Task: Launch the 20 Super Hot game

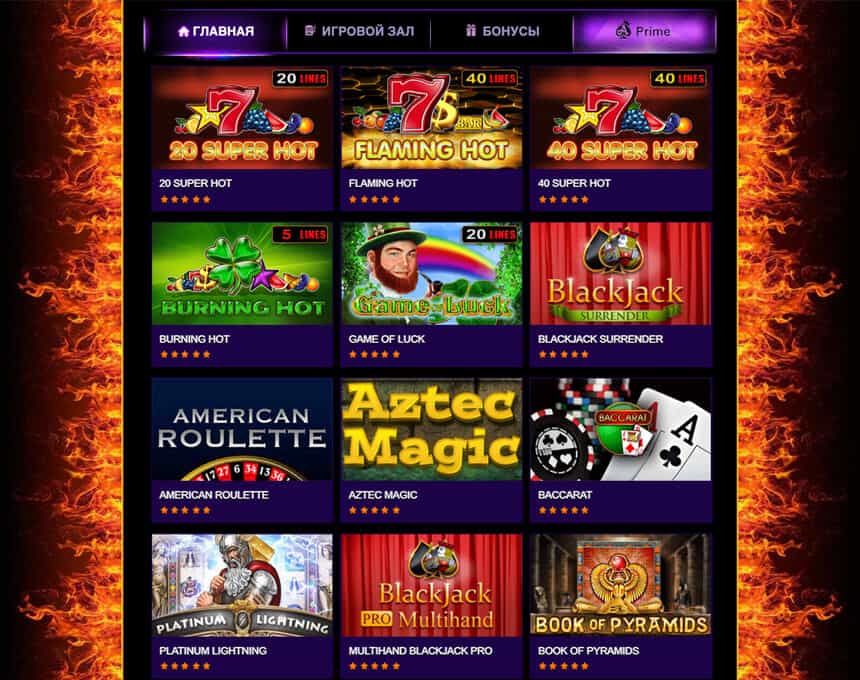Action: click(x=242, y=118)
